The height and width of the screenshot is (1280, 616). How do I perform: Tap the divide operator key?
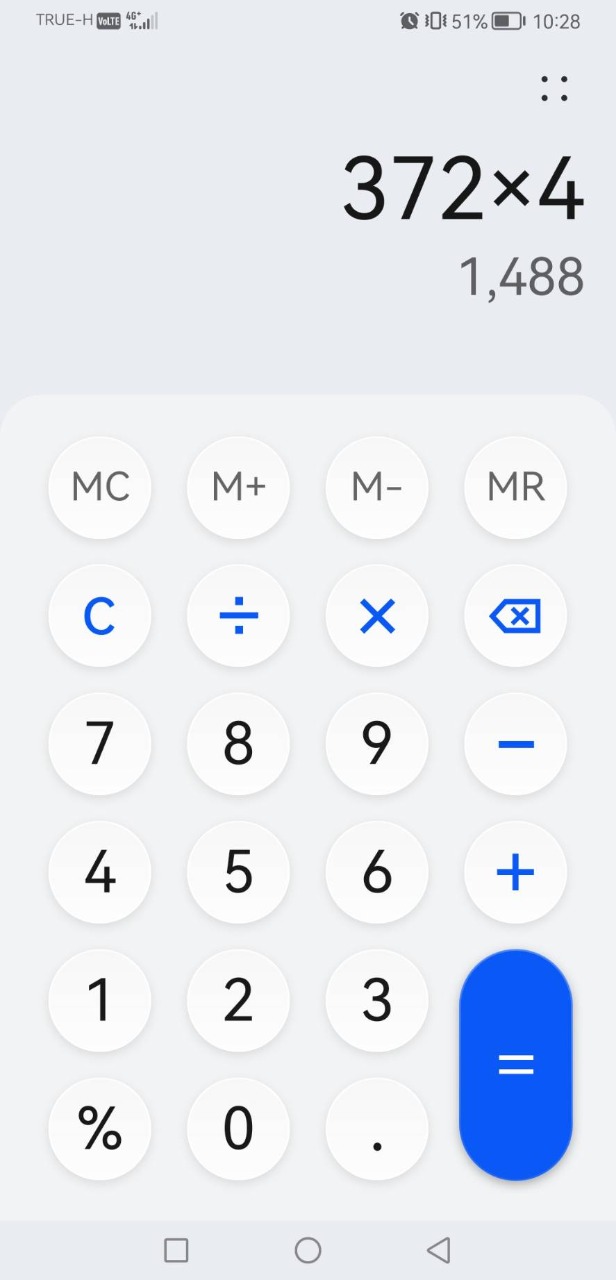click(x=238, y=616)
